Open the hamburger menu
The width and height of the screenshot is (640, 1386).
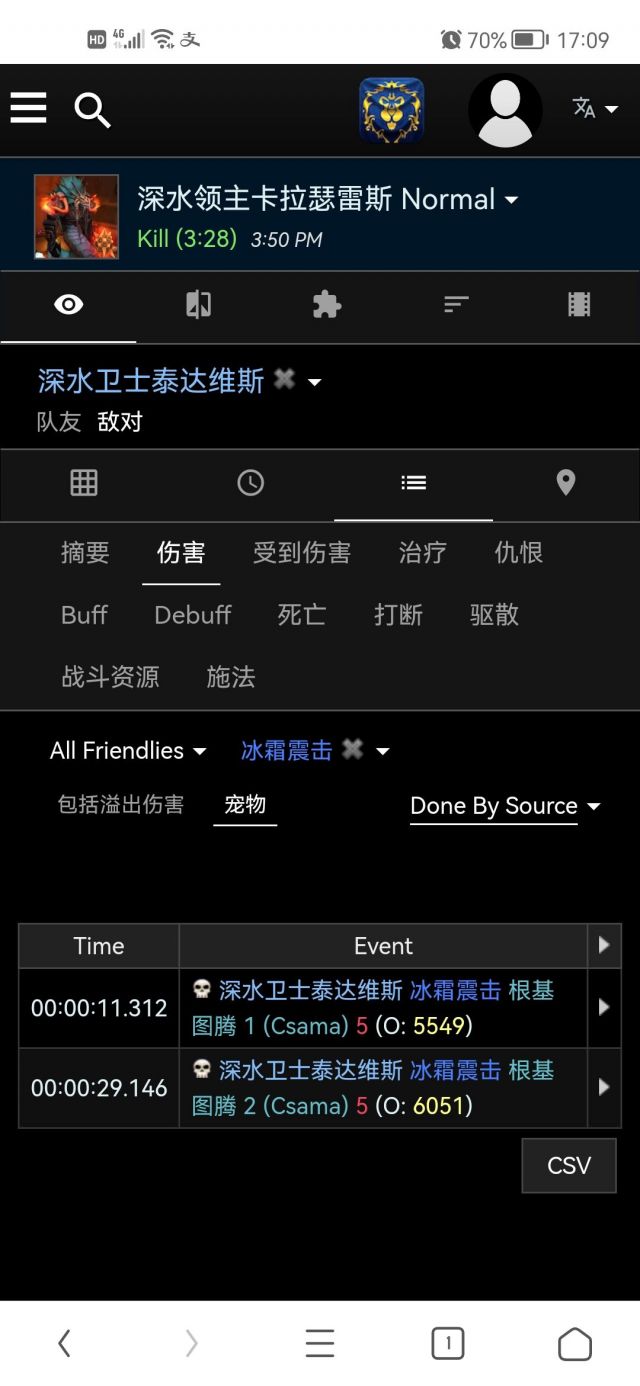click(x=29, y=108)
